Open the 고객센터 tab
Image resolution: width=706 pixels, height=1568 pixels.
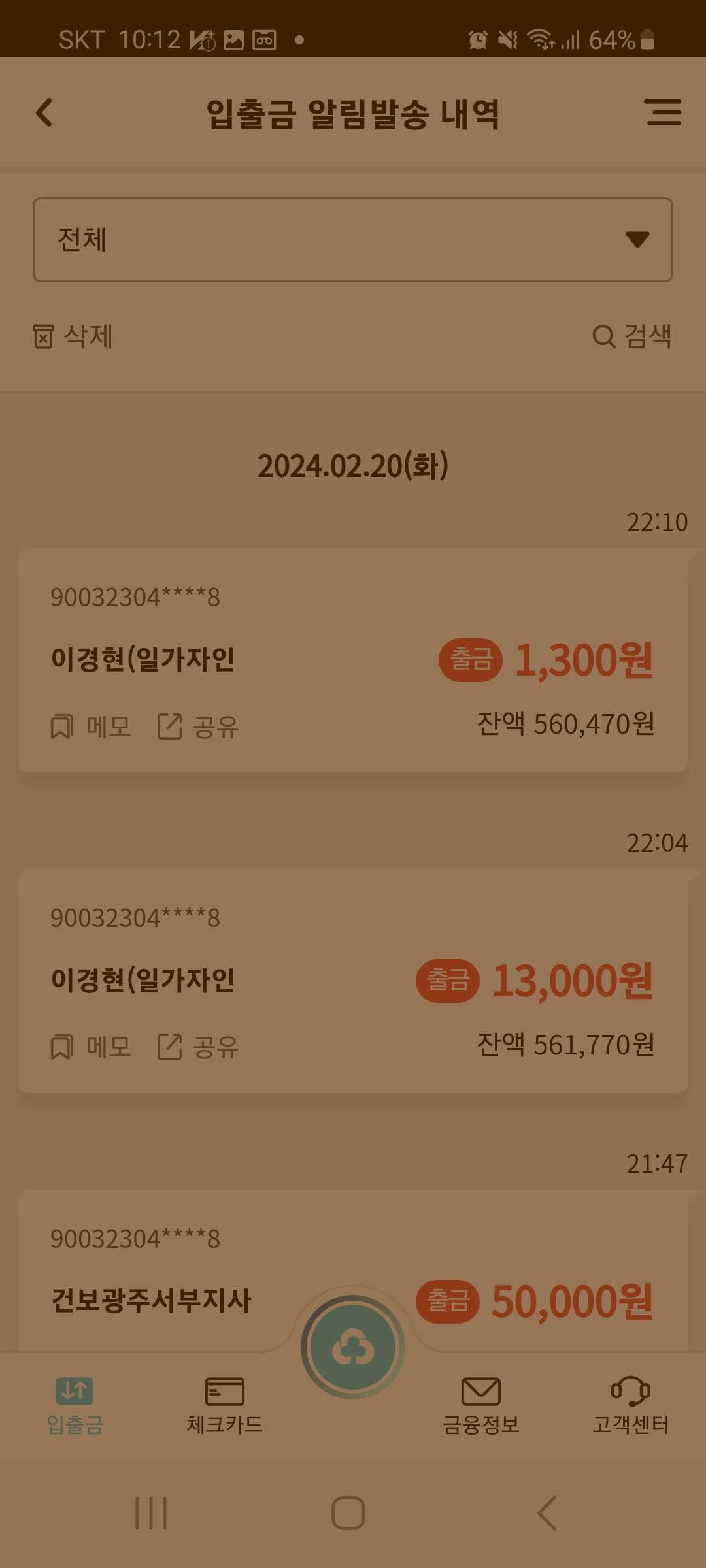[x=631, y=1406]
